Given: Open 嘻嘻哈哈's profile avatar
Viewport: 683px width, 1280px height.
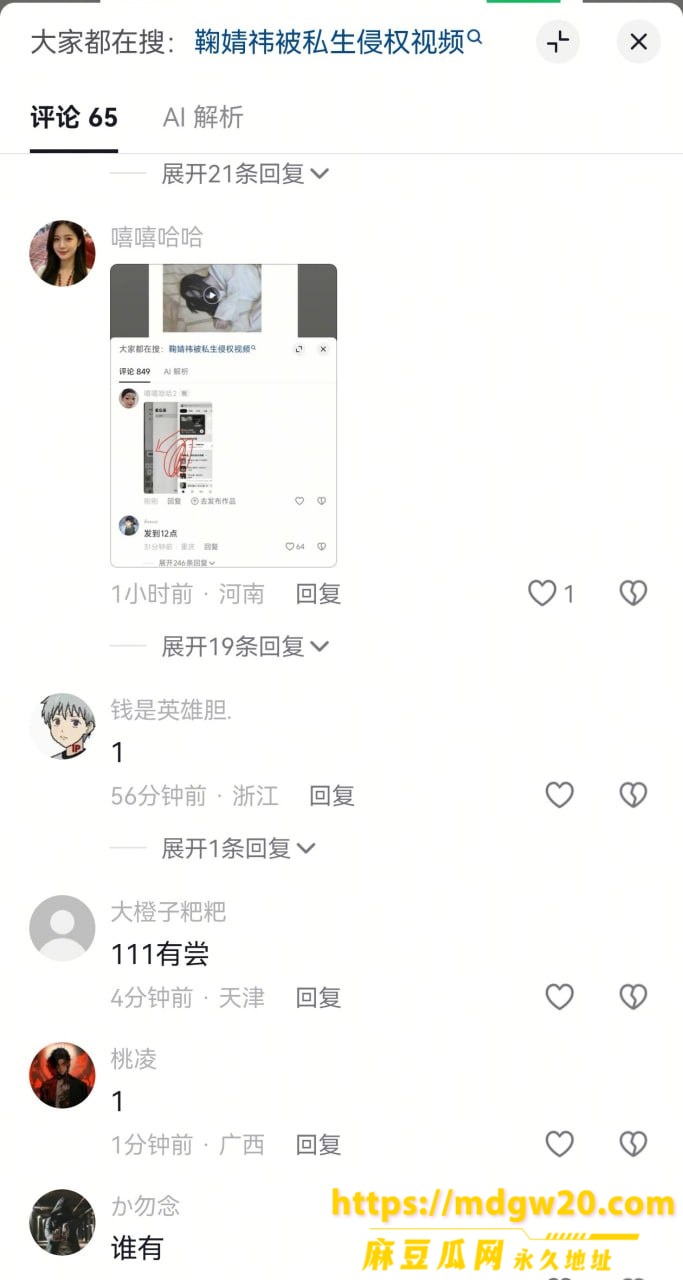Looking at the screenshot, I should pos(62,253).
